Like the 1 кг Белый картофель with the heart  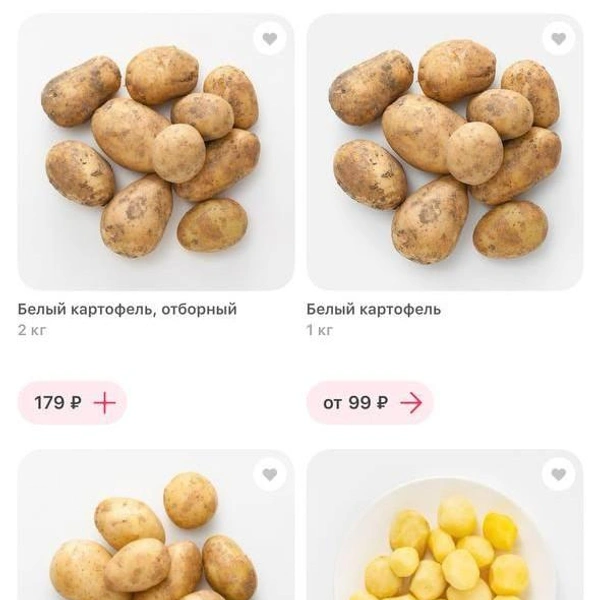point(558,39)
